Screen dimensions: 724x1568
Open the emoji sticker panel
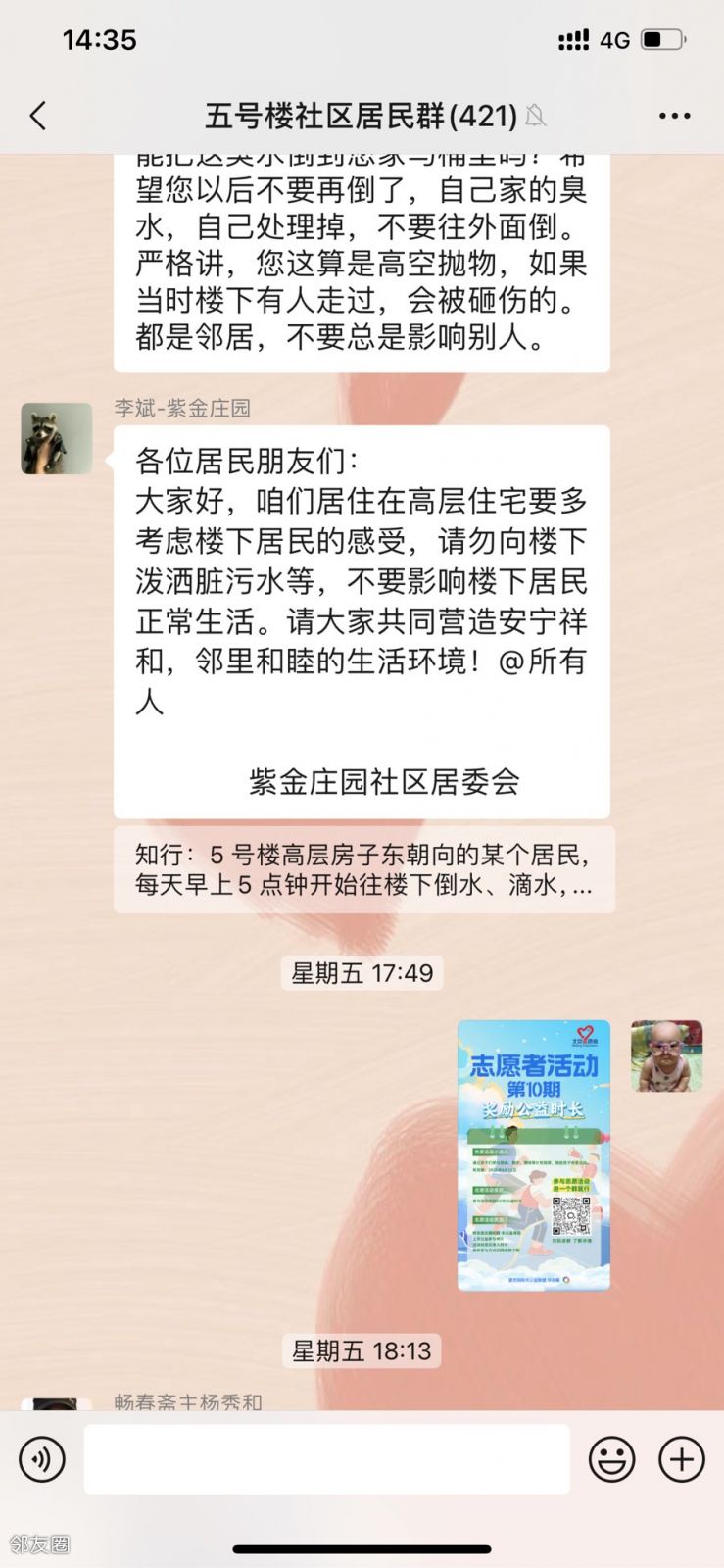tap(612, 1459)
